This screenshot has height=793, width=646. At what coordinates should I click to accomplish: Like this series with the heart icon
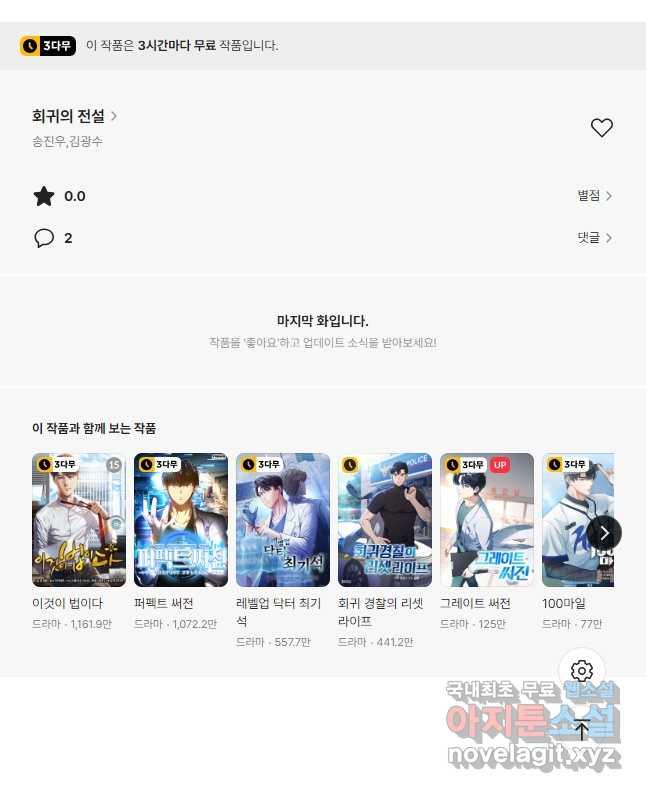click(x=601, y=128)
